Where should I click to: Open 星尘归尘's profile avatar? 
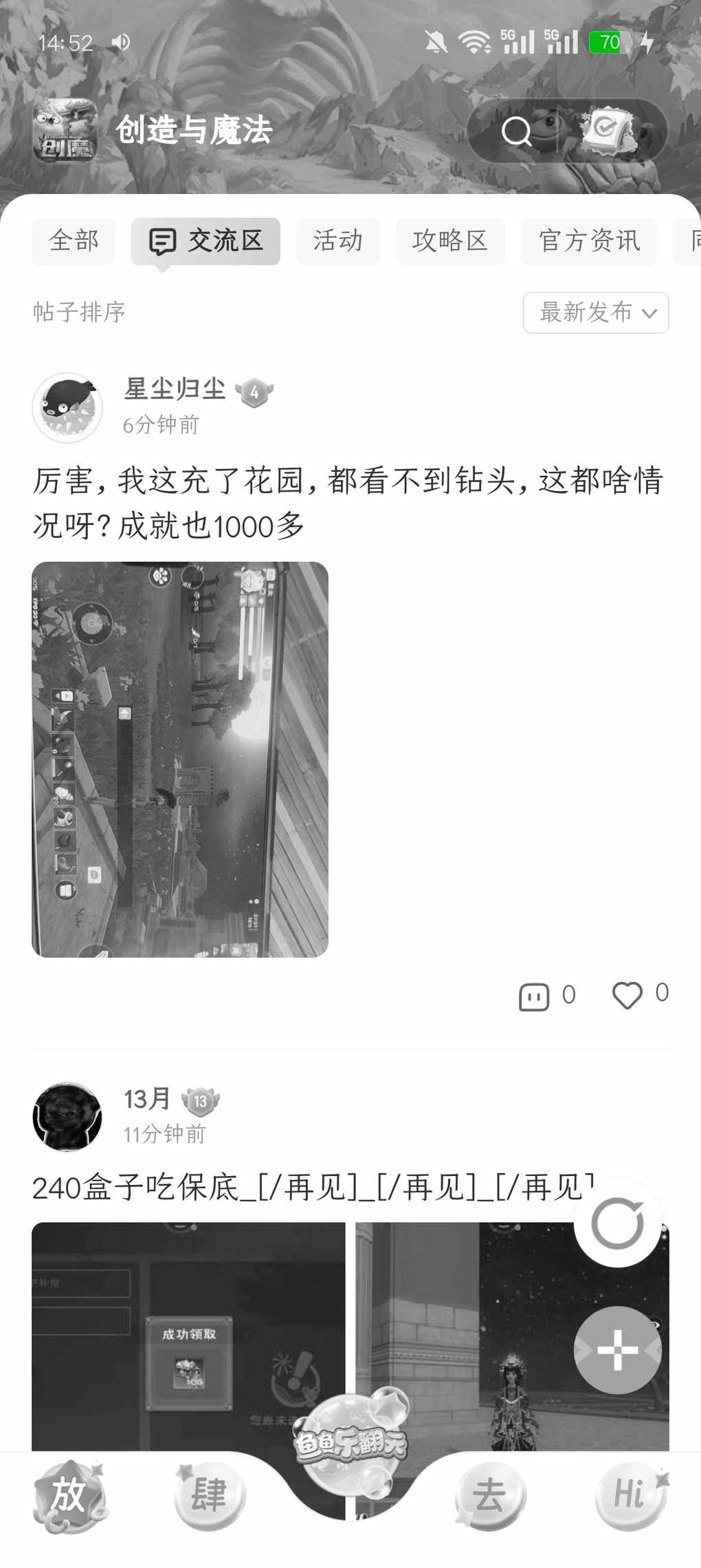point(67,408)
